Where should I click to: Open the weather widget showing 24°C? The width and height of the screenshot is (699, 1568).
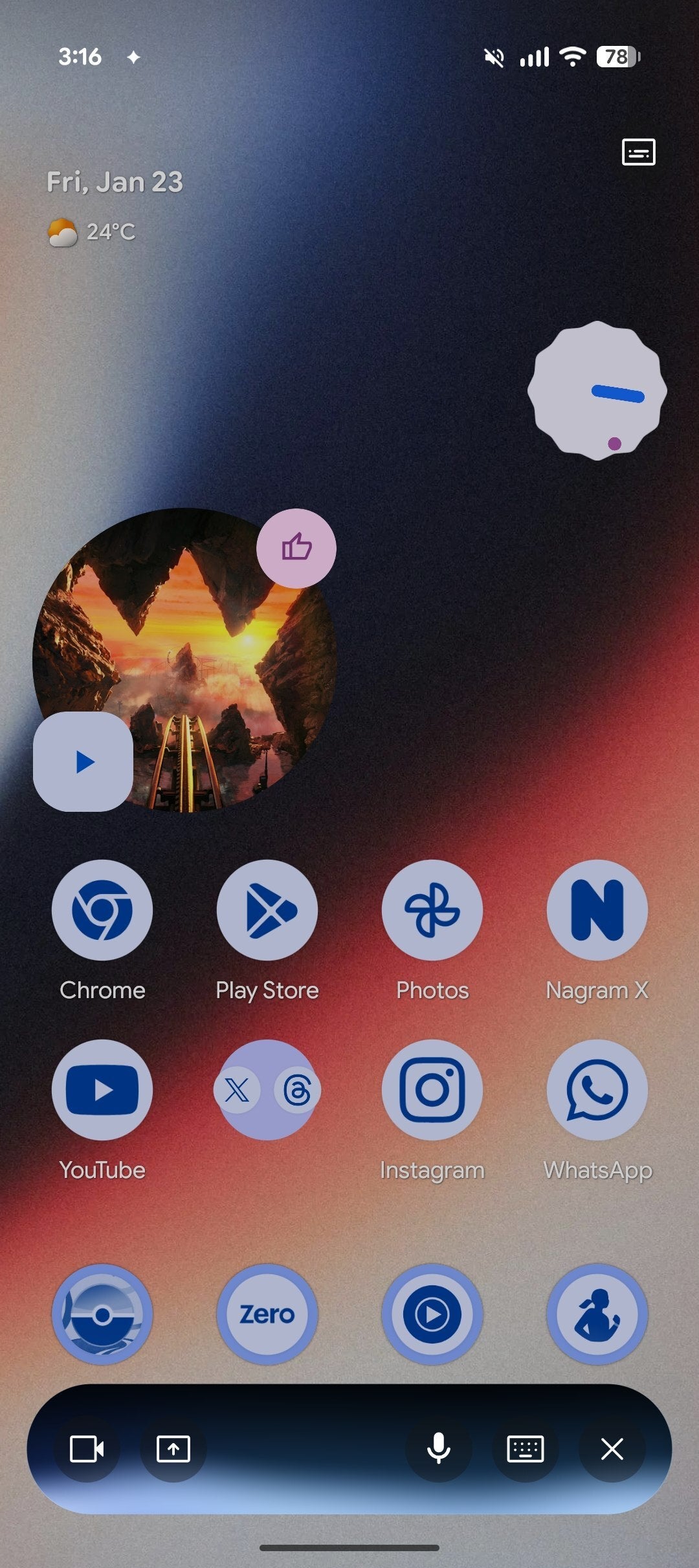point(92,232)
